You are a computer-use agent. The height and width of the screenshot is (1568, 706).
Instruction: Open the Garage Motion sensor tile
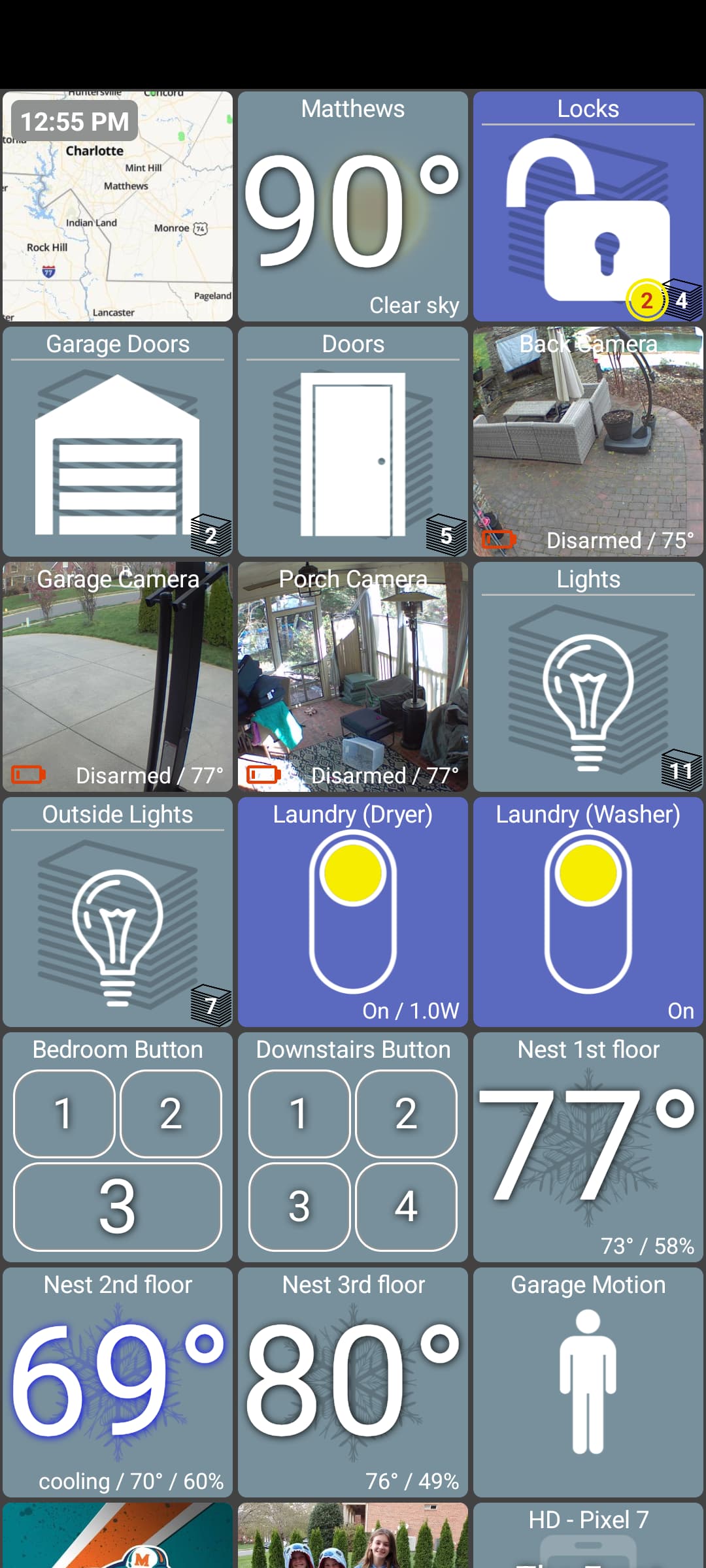[x=588, y=1382]
